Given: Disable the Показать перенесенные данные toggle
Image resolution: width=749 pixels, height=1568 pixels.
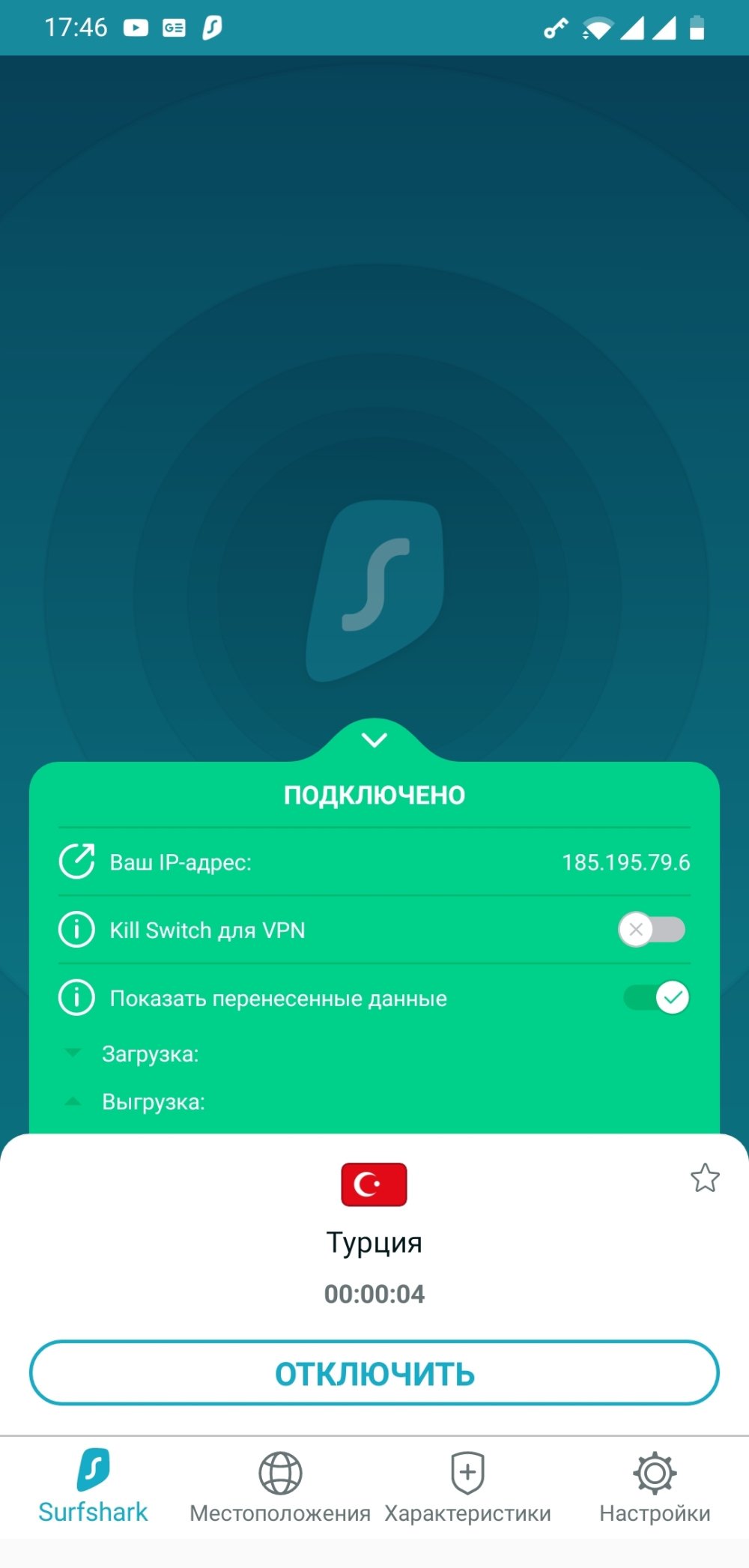Looking at the screenshot, I should click(x=657, y=997).
